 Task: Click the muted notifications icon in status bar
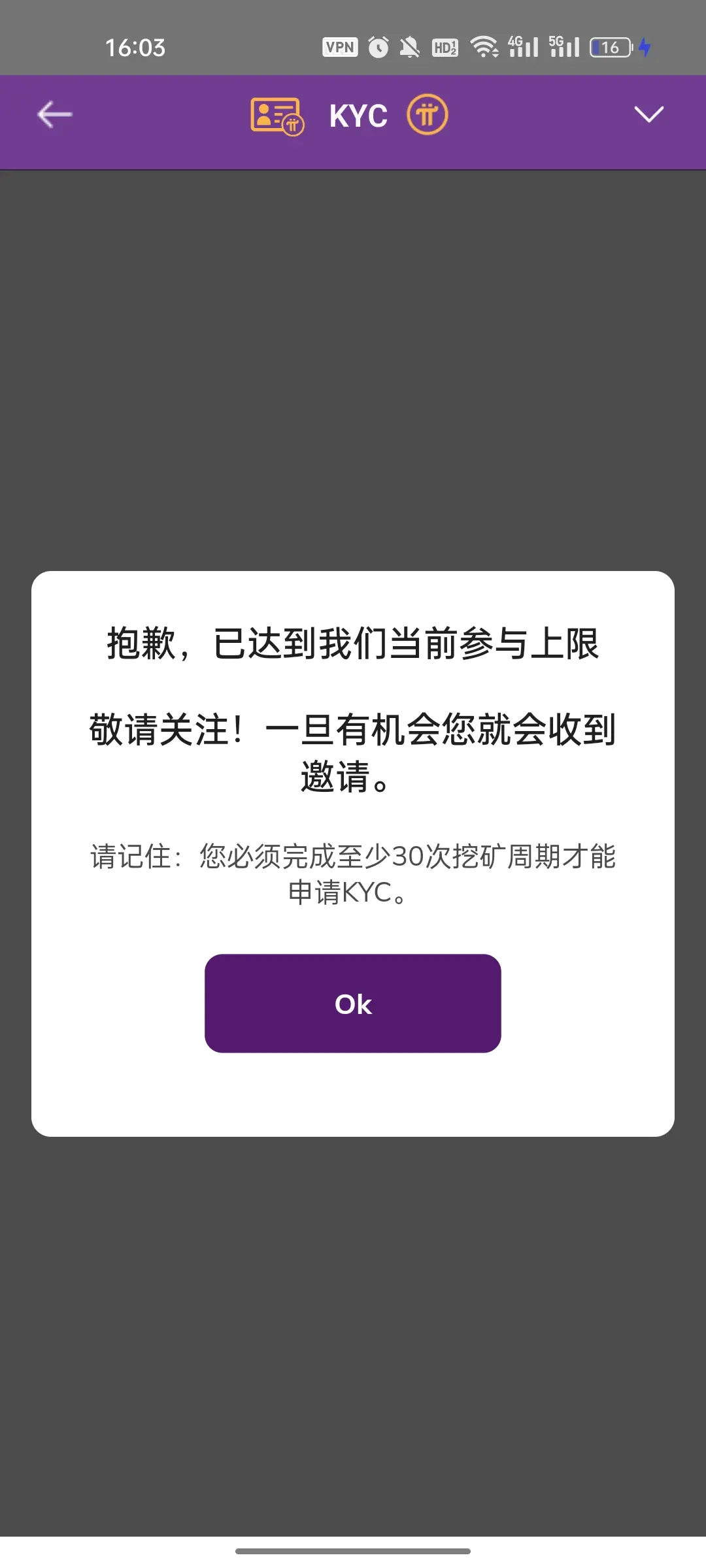pos(411,46)
